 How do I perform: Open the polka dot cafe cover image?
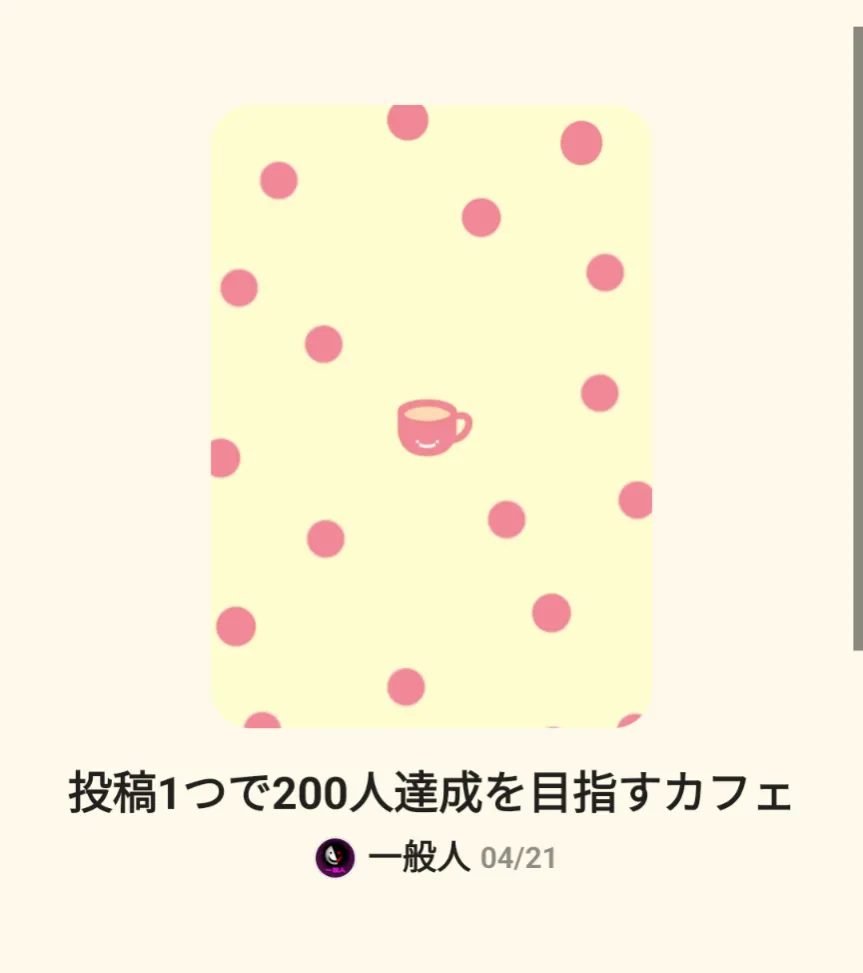click(431, 416)
